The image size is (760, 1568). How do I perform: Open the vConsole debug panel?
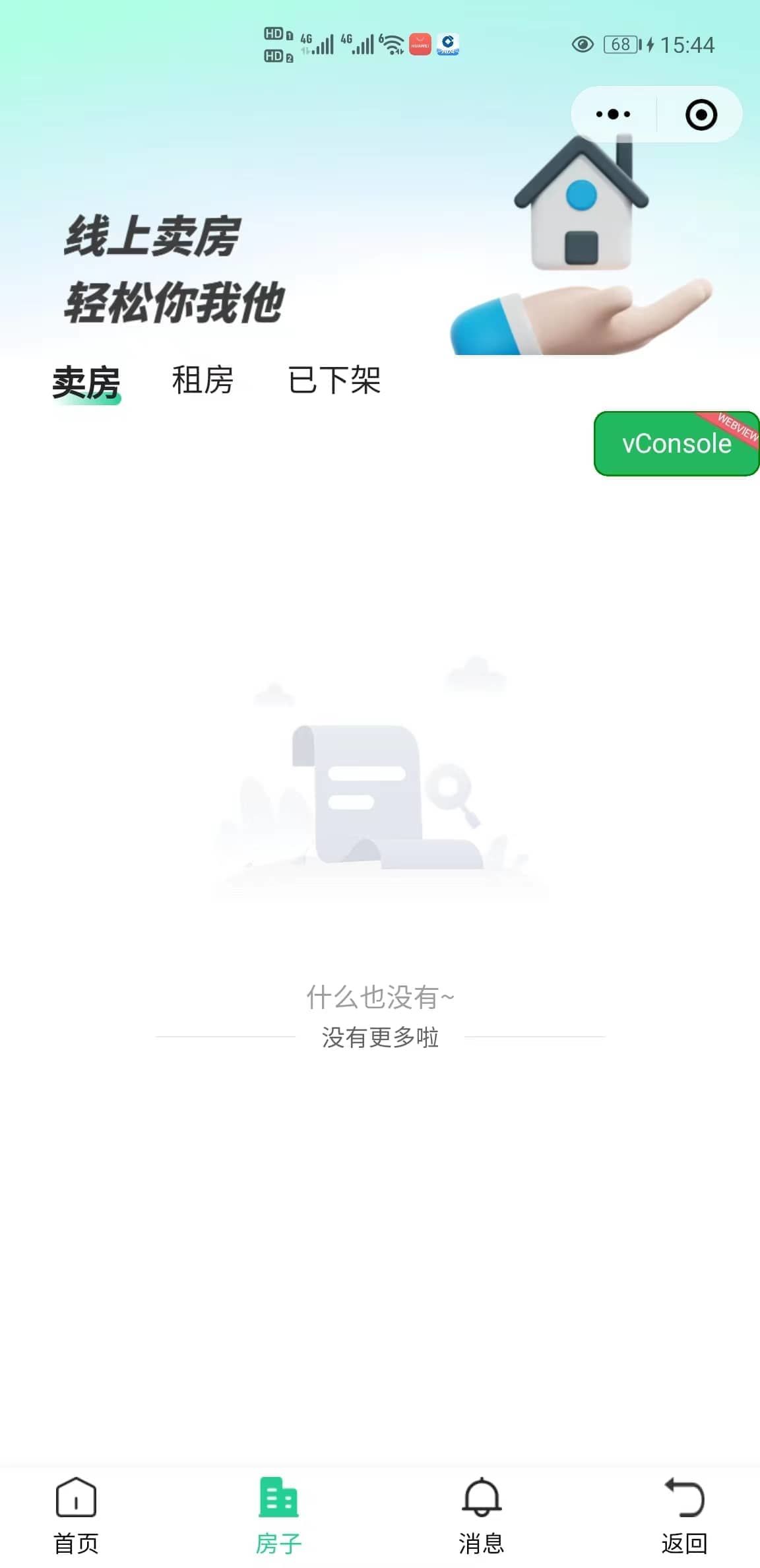(x=676, y=443)
